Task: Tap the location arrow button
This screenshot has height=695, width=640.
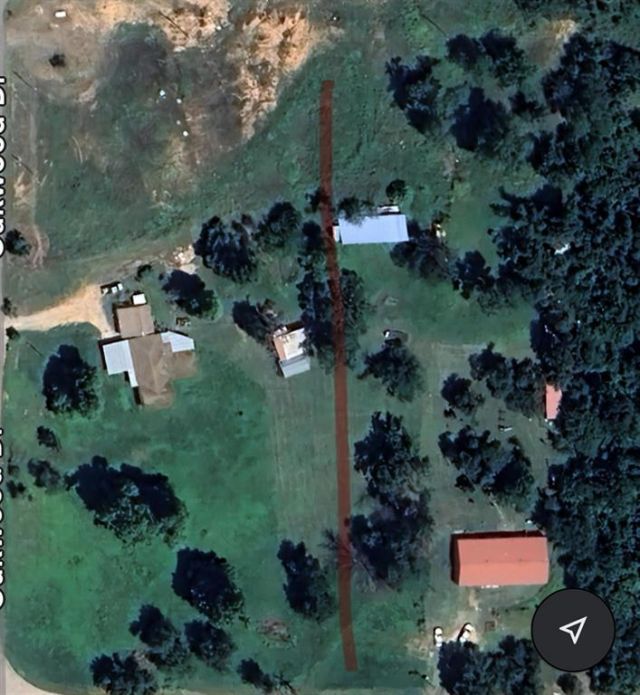Action: pos(572,629)
